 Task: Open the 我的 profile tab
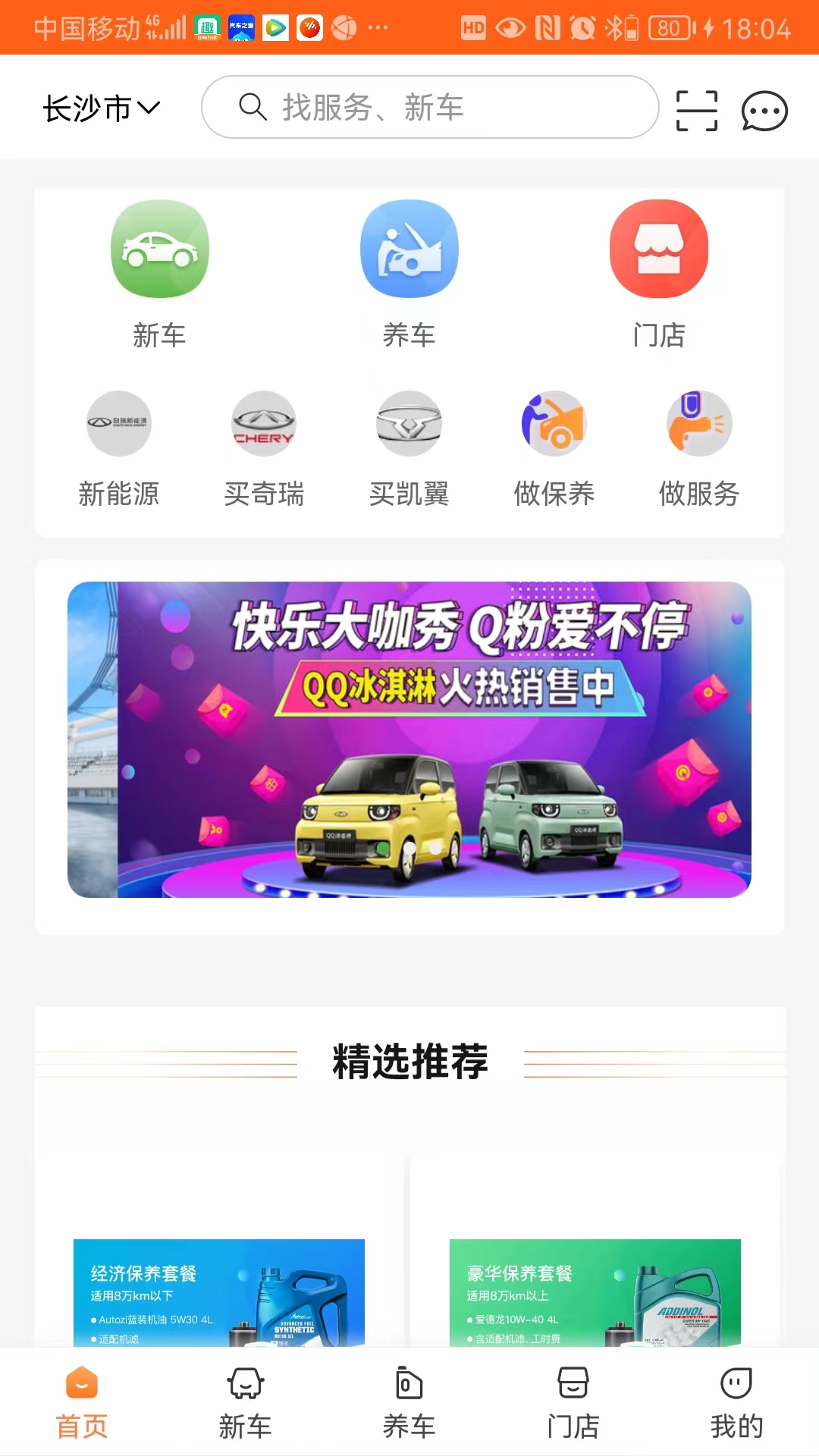(x=736, y=1403)
